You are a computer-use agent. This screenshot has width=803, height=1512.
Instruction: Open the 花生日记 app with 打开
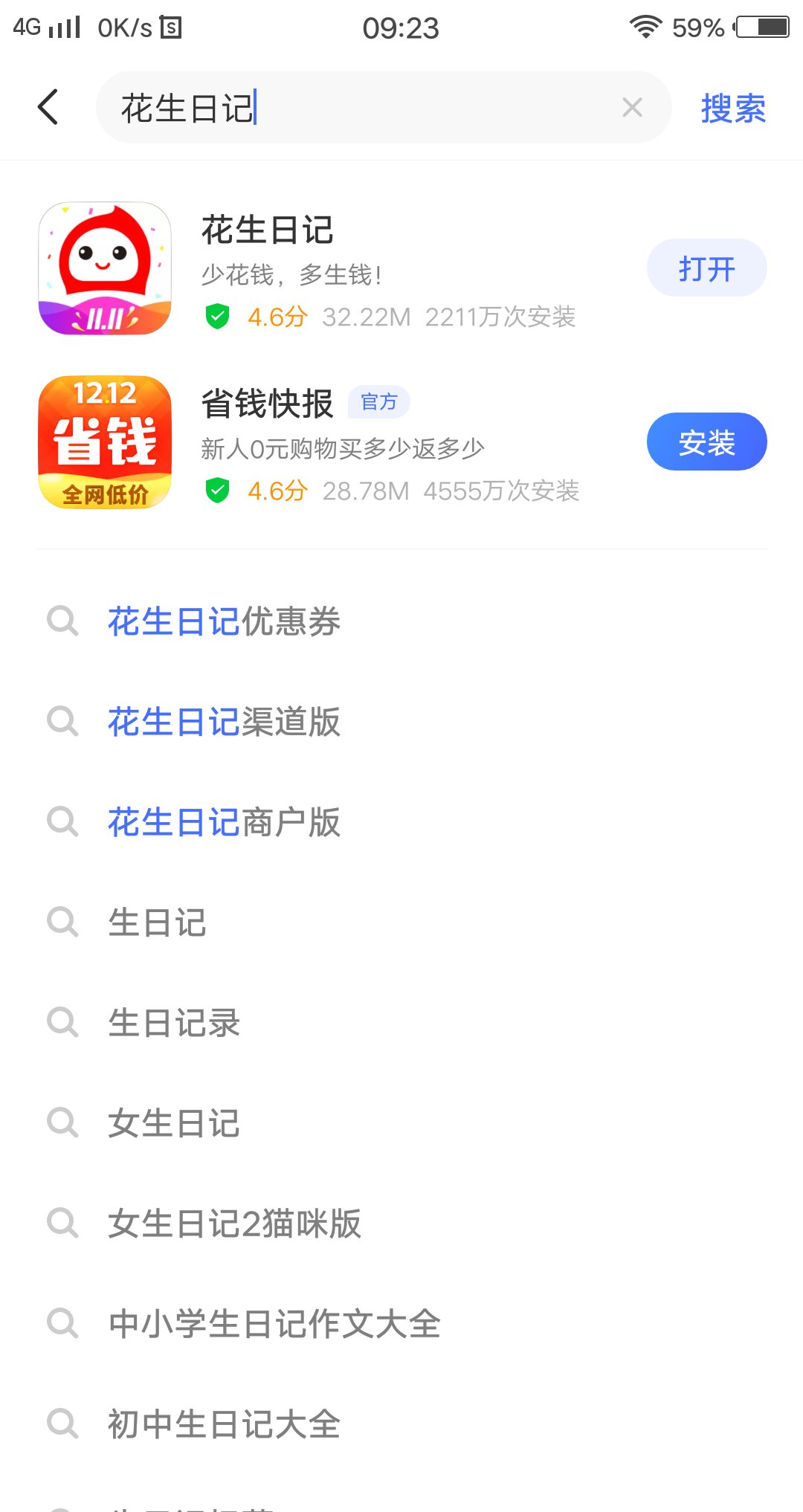[x=706, y=268]
